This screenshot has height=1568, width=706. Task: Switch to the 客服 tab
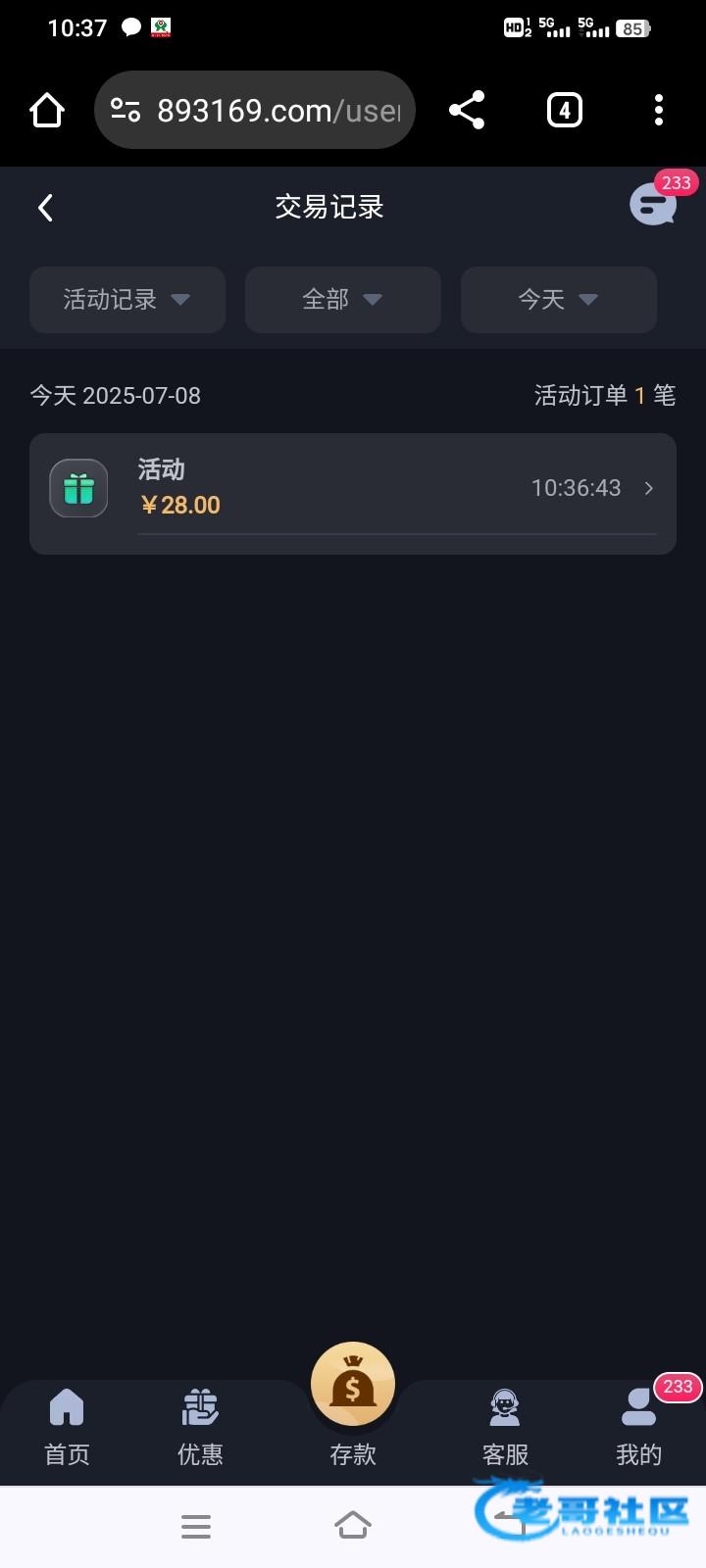(x=505, y=1426)
